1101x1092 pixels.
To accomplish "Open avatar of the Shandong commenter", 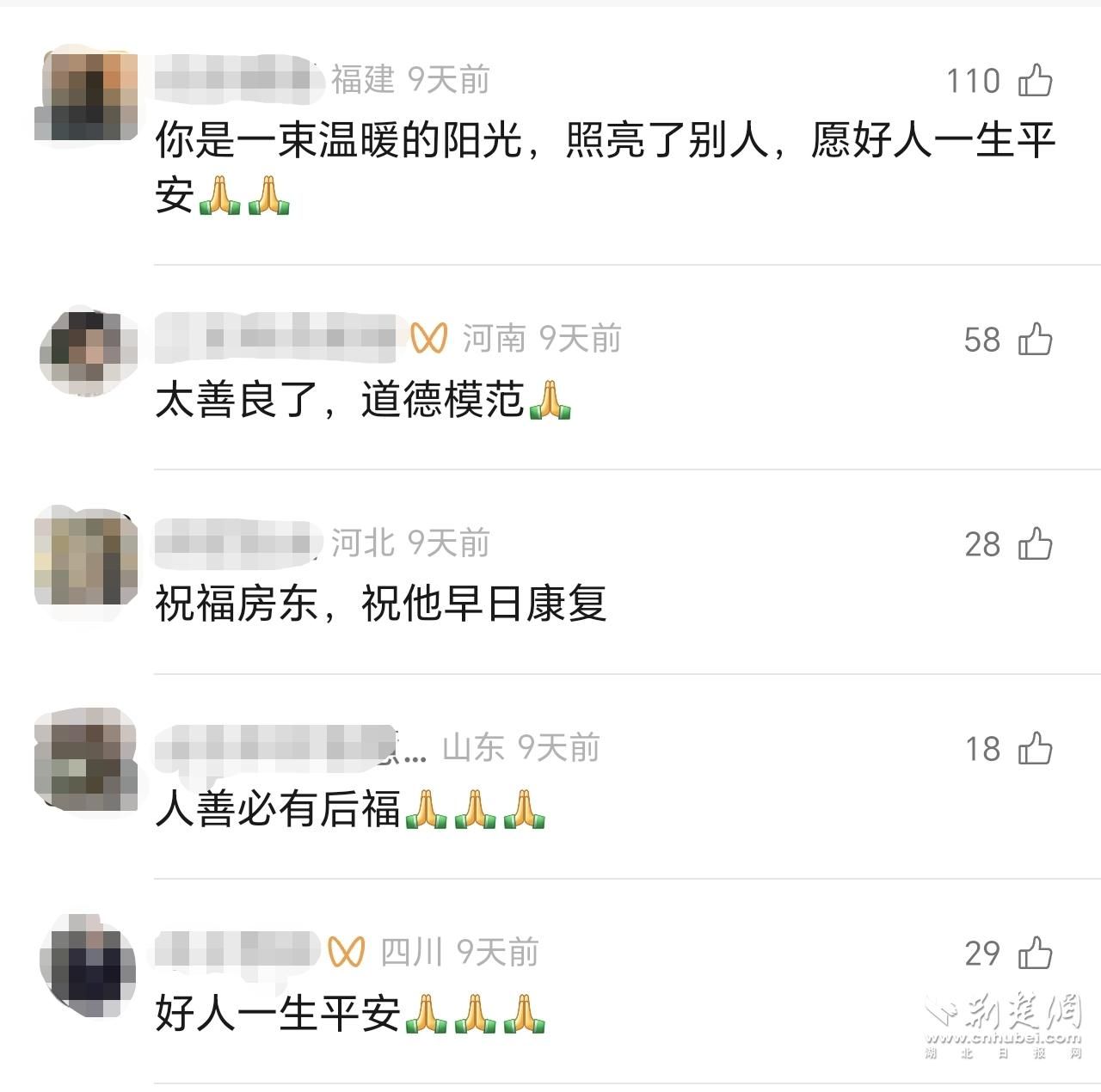I will [88, 761].
